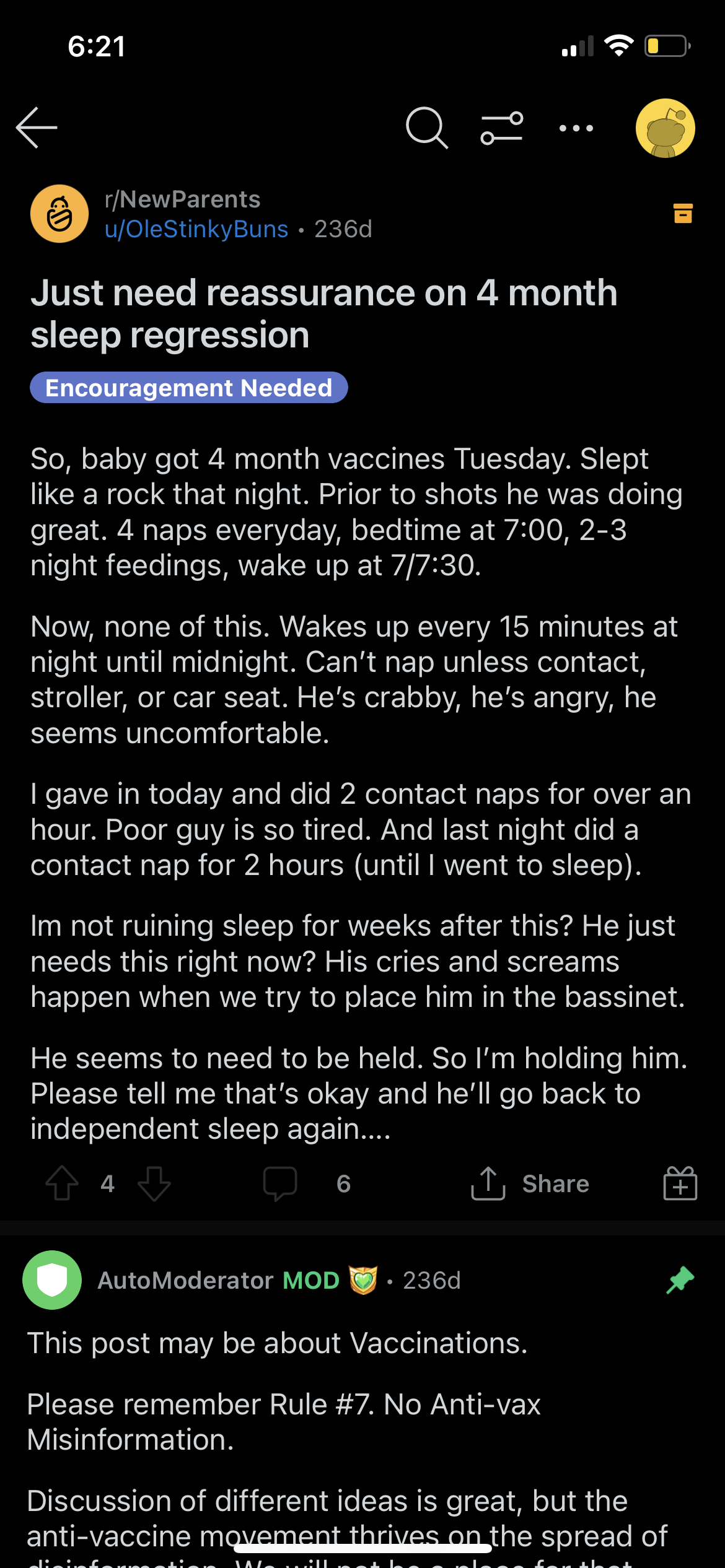Open the three-dot overflow menu
Viewport: 725px width, 1568px height.
click(x=576, y=128)
